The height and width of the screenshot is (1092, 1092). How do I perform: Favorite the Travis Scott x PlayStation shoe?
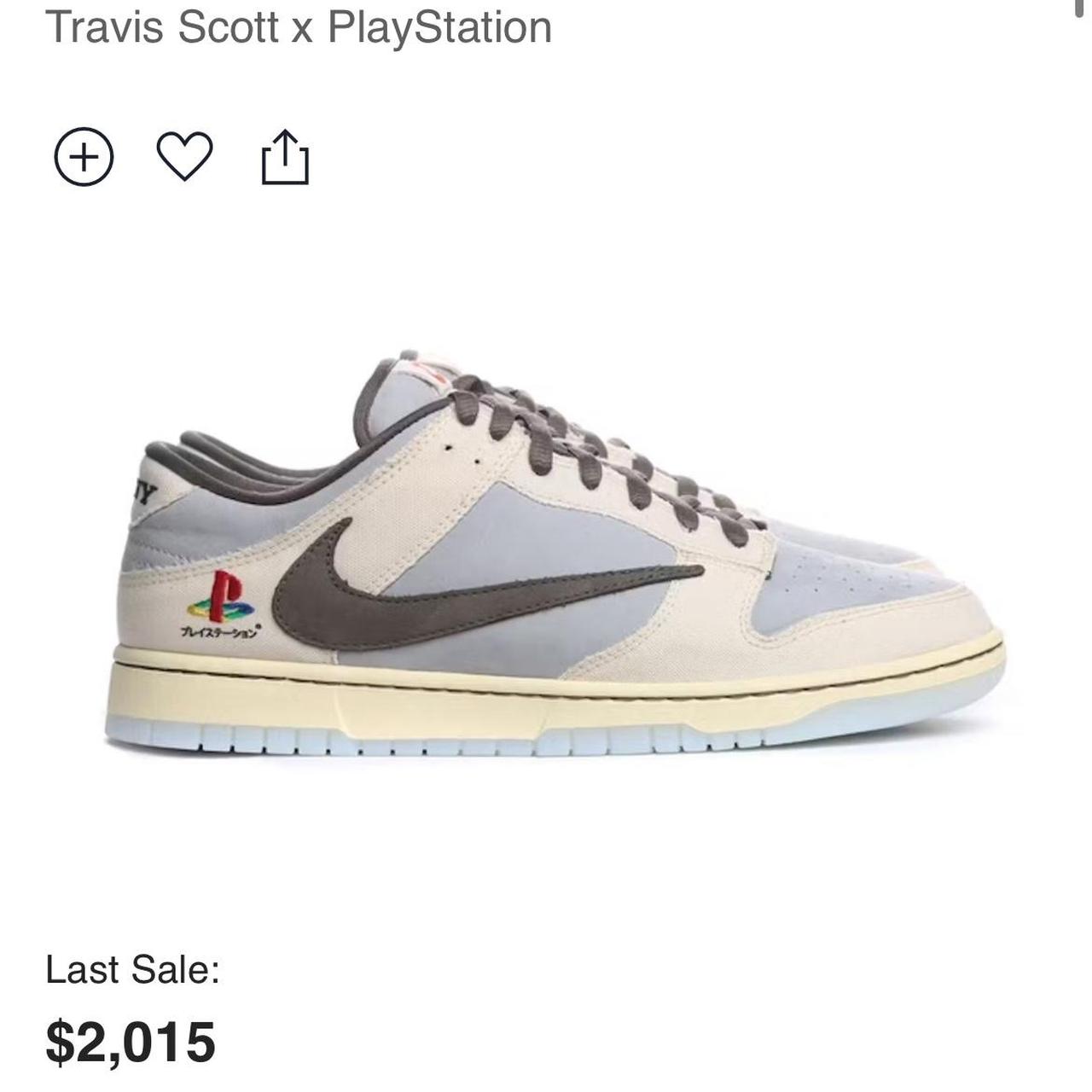pos(184,157)
